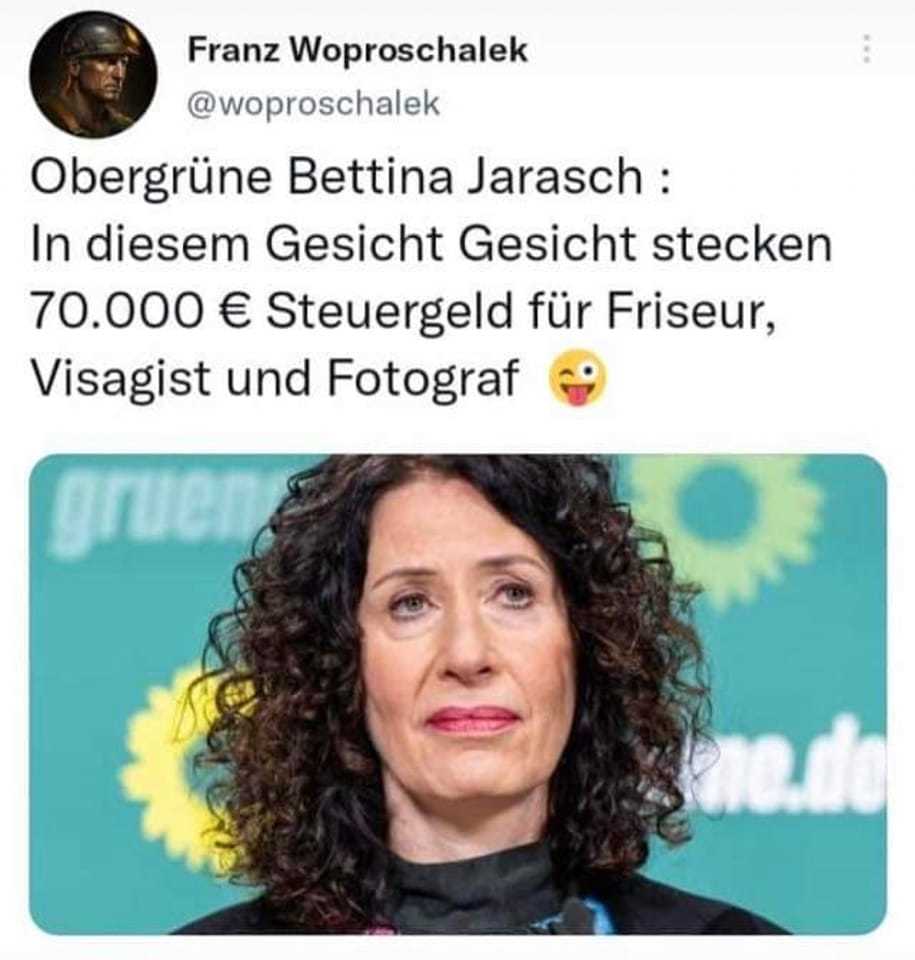Open the tweet's overflow menu
Viewport: 915px width, 960px height.
pos(866,49)
